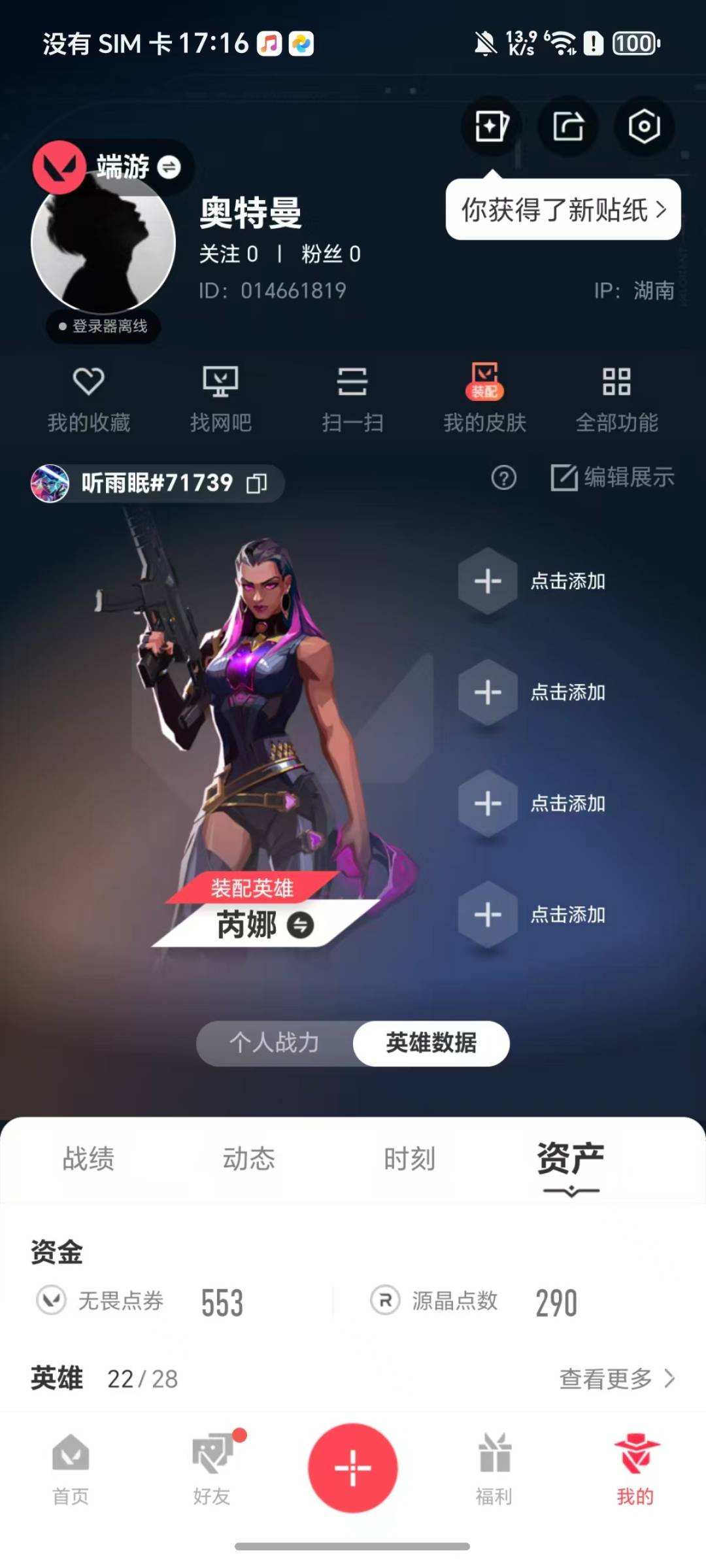The image size is (706, 1568).
Task: Open 我的皮肤 skin collection
Action: [484, 399]
